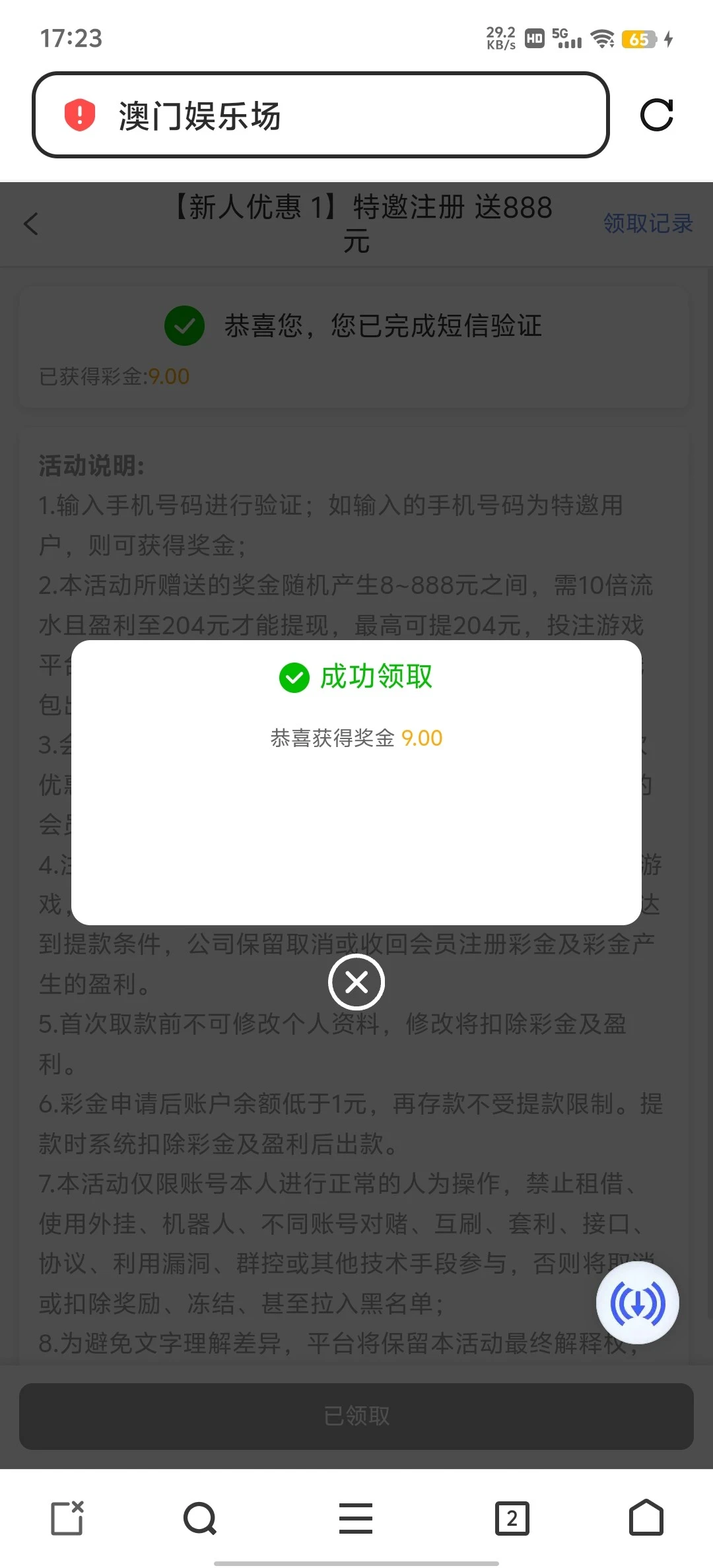
Task: Tap the floating blue download circle button
Action: (636, 1301)
